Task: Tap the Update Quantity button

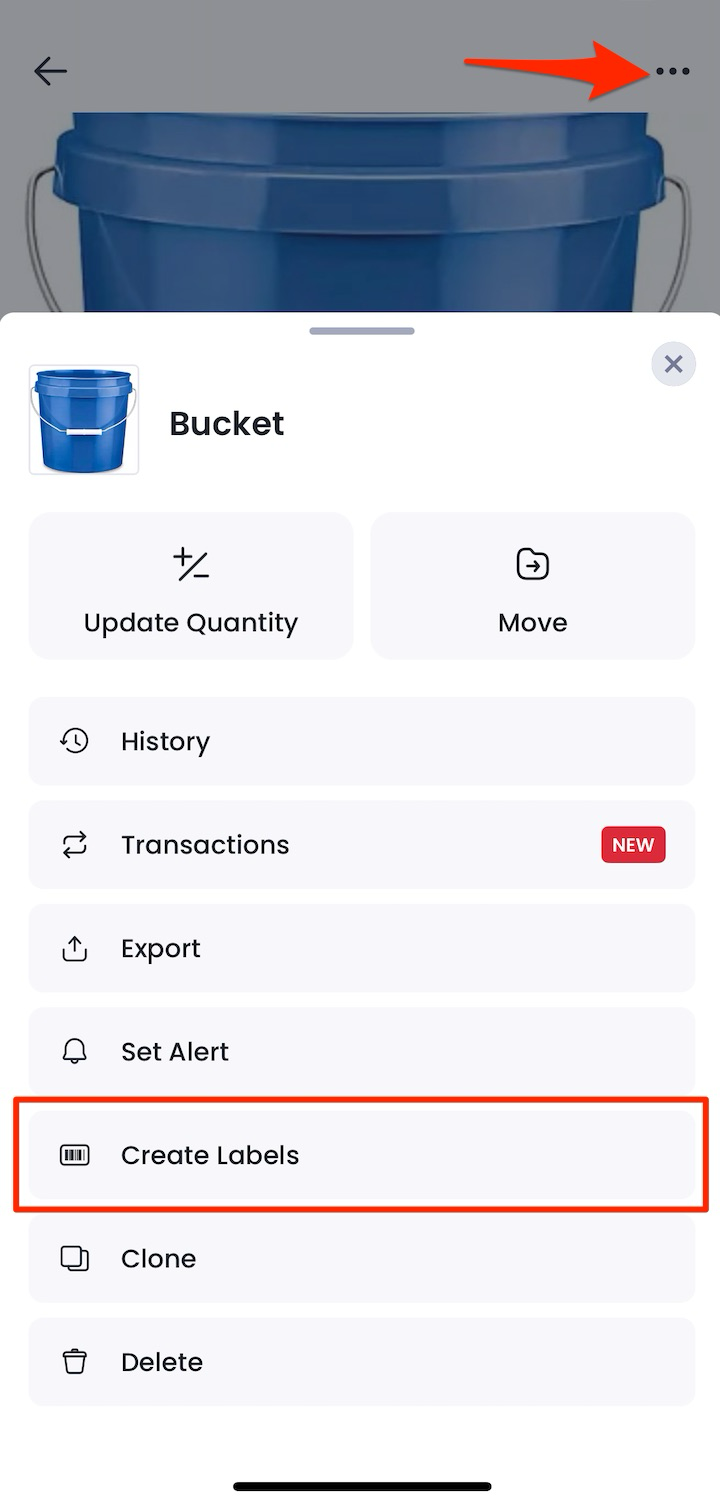Action: pyautogui.click(x=191, y=586)
